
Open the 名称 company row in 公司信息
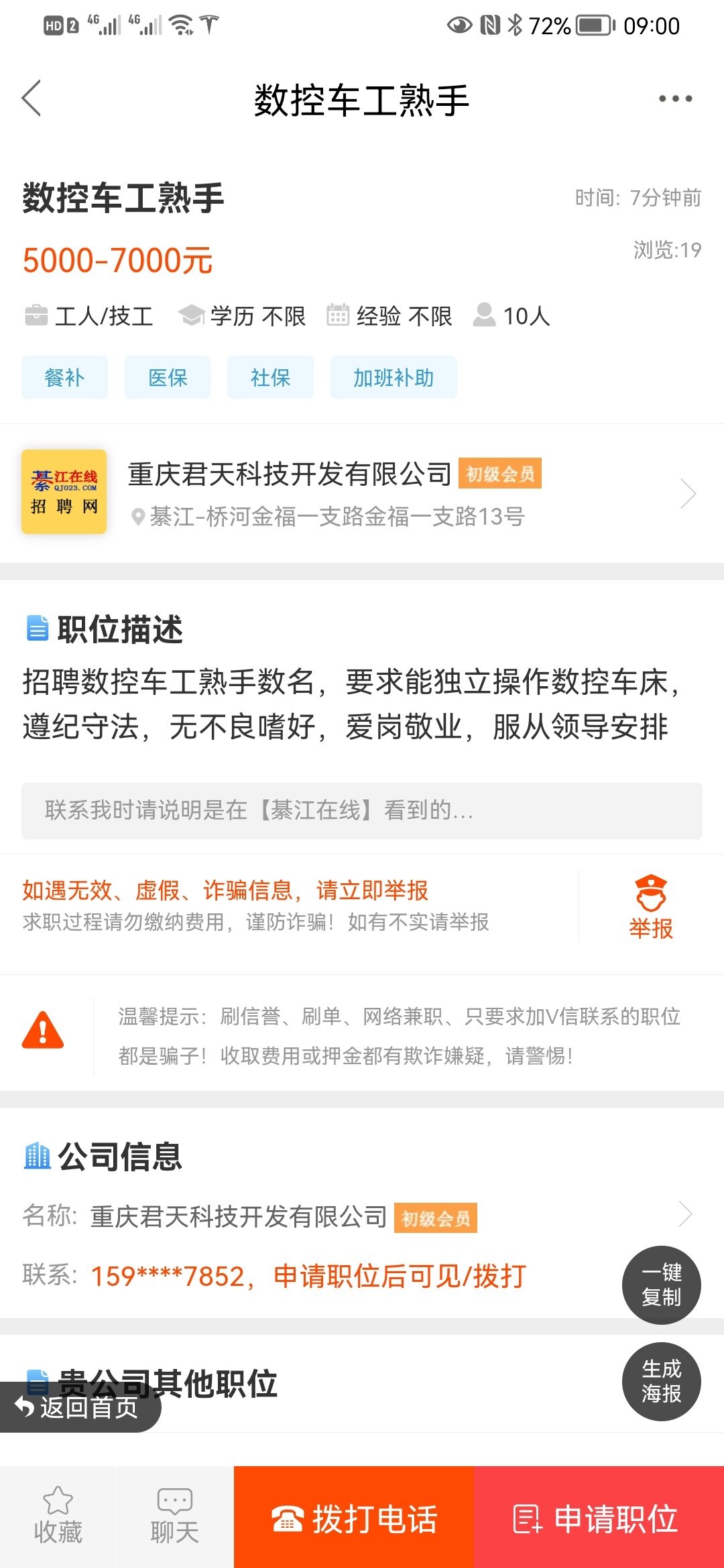pos(362,1216)
